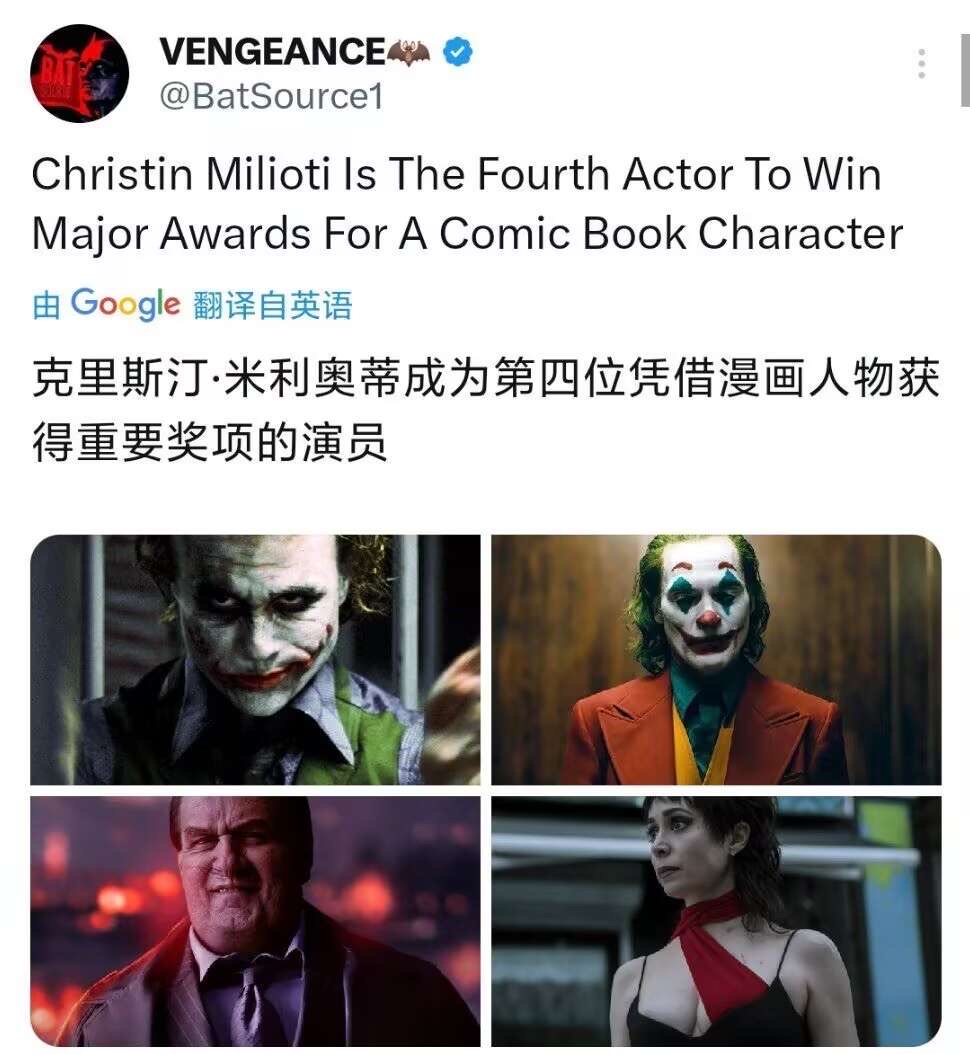Open the photo of woman in red scarf
Image resolution: width=970 pixels, height=1054 pixels.
click(715, 920)
